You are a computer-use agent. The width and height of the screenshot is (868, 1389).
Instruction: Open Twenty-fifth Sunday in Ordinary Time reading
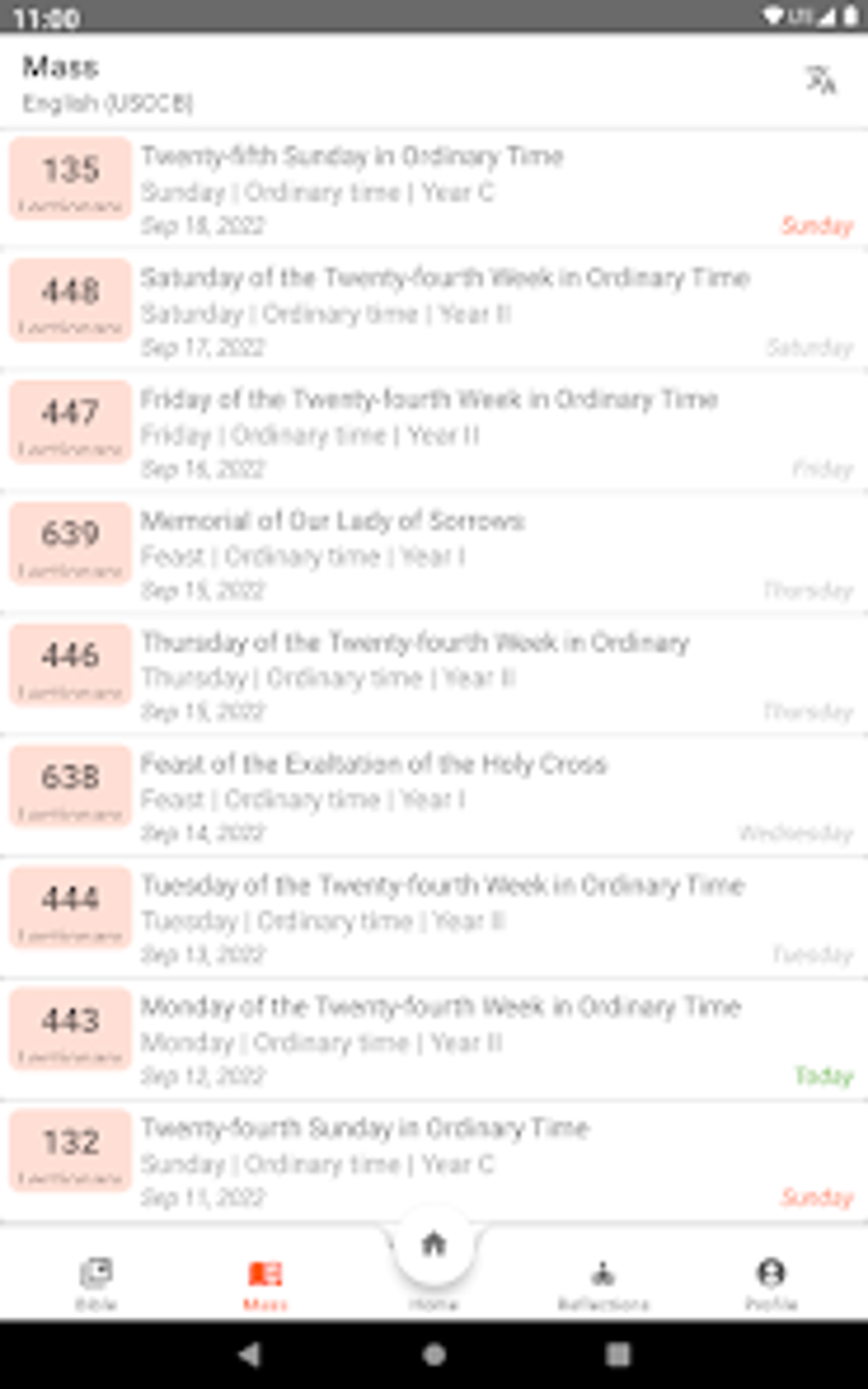434,188
